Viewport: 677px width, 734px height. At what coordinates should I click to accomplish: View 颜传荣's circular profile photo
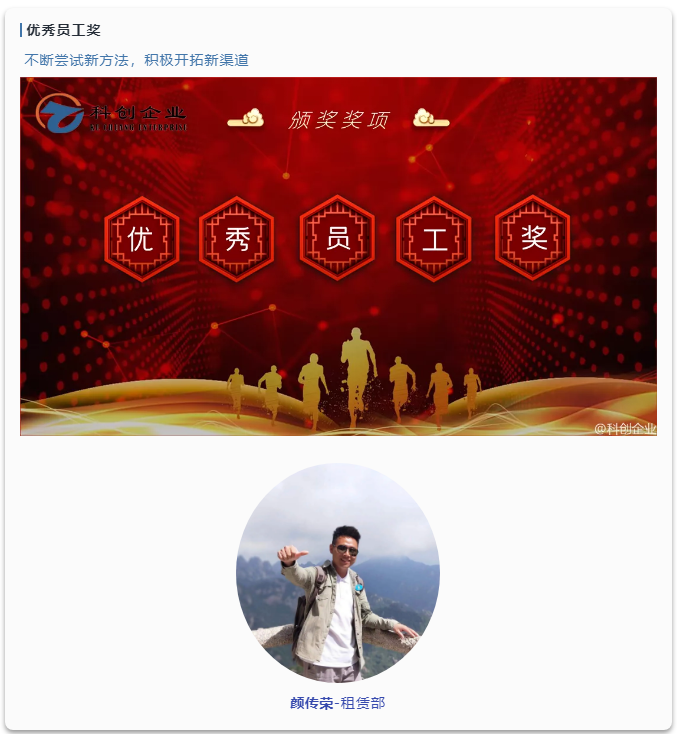point(338,572)
